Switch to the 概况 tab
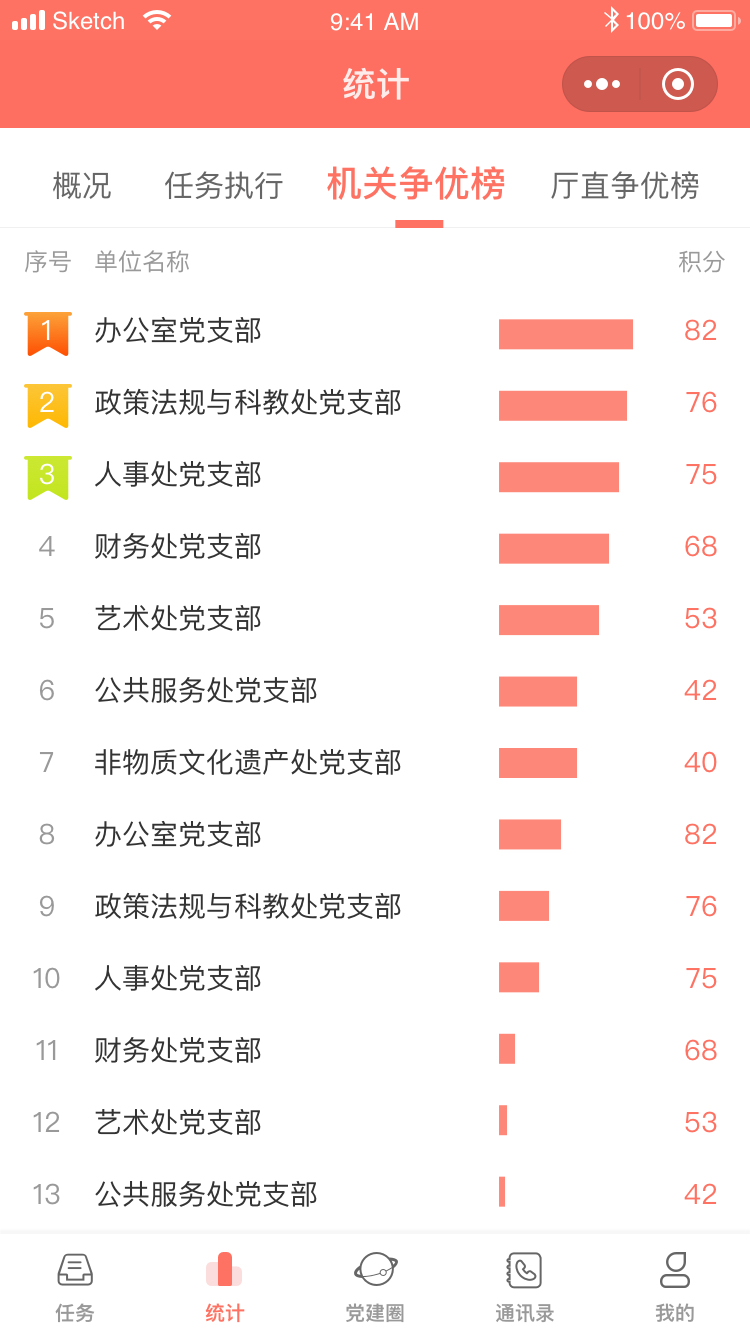Screen dimensions: 750x1334 coord(82,186)
